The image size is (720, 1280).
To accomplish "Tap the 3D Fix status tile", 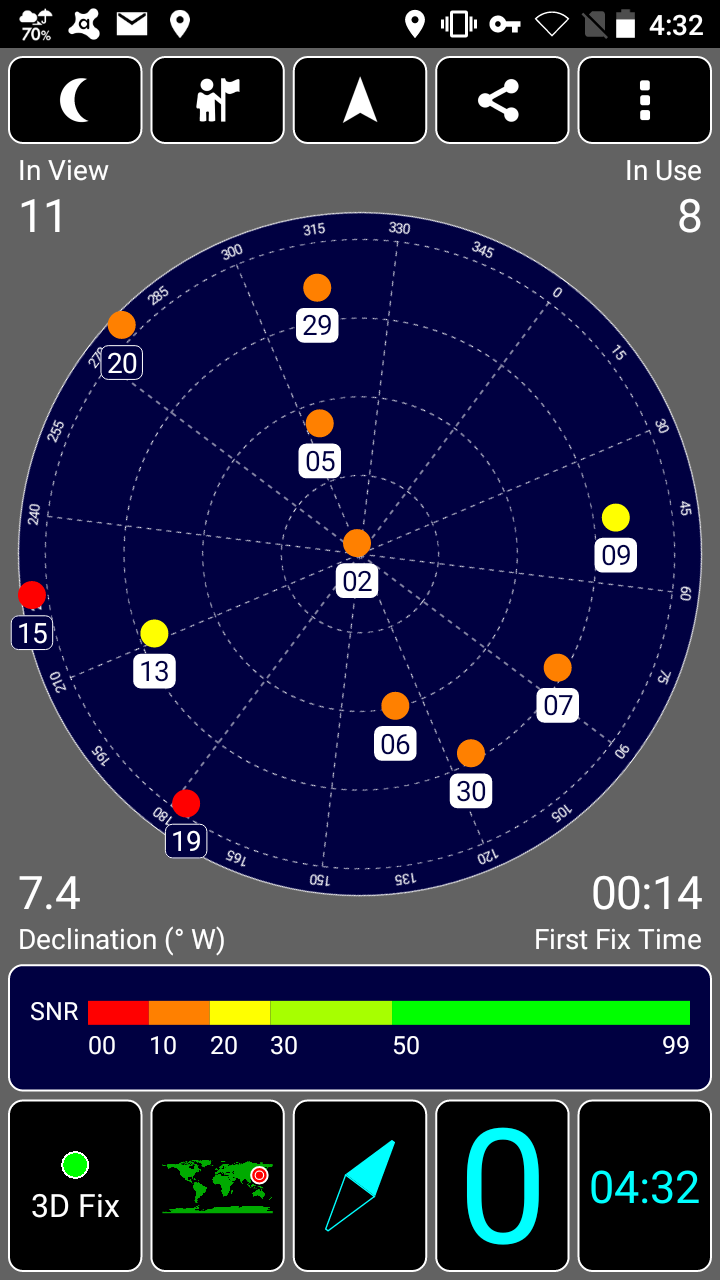I will tap(75, 1186).
